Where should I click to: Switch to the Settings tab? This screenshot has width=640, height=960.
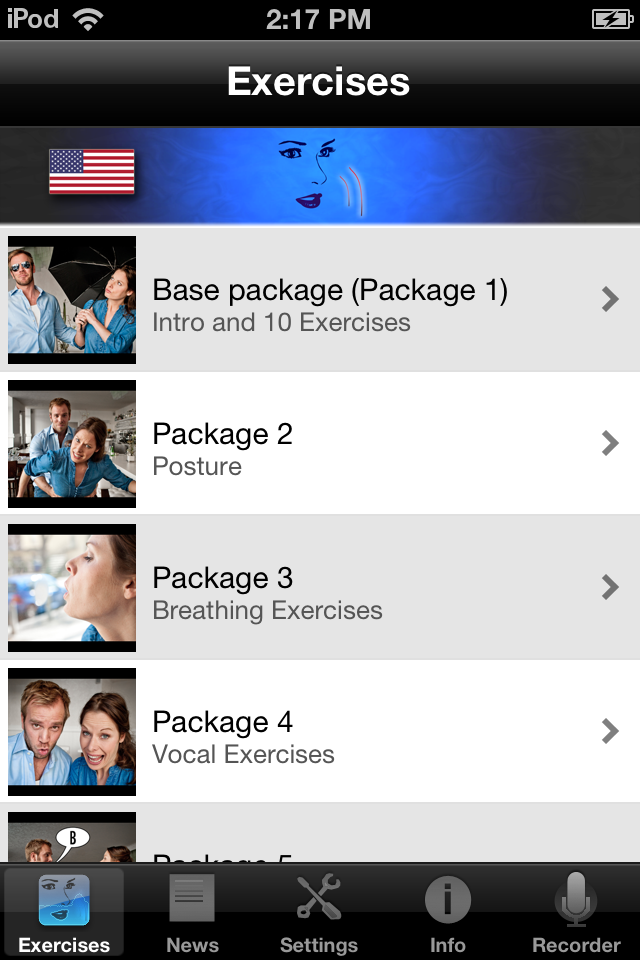pyautogui.click(x=319, y=912)
